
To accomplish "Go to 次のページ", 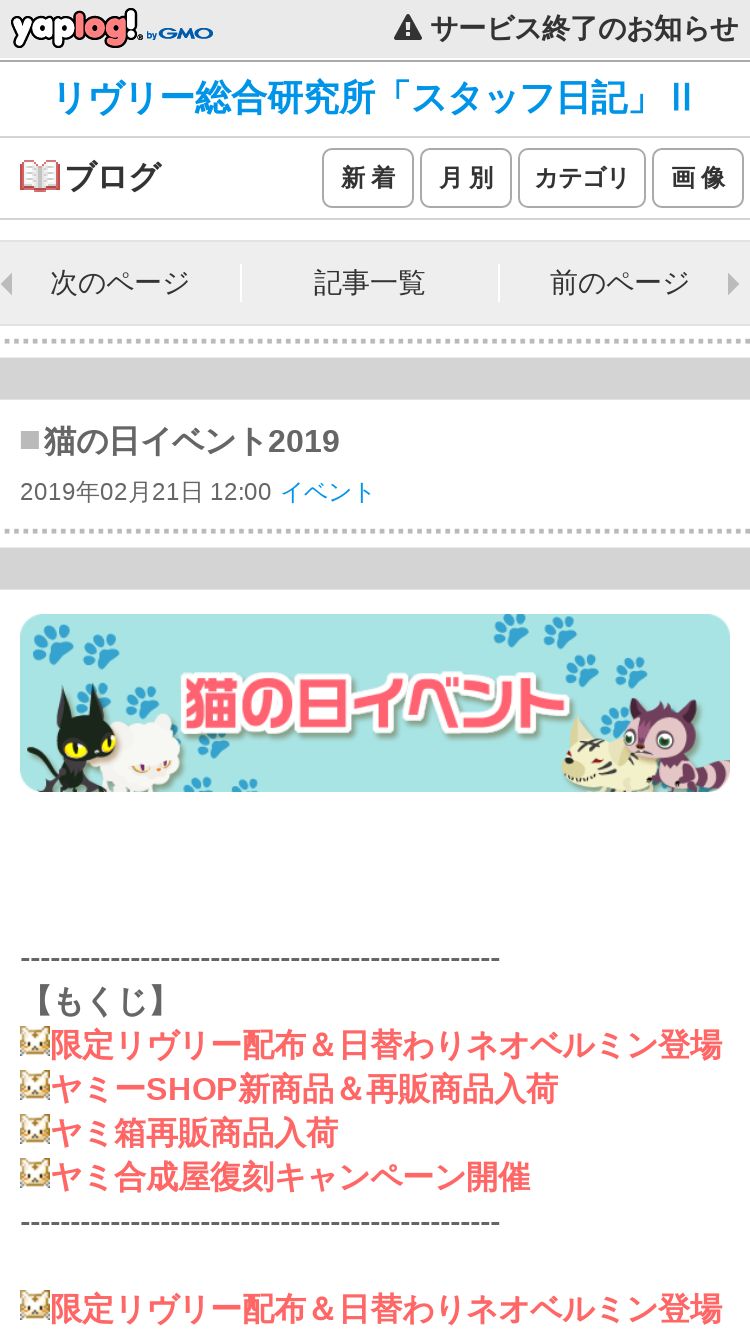I will (120, 283).
